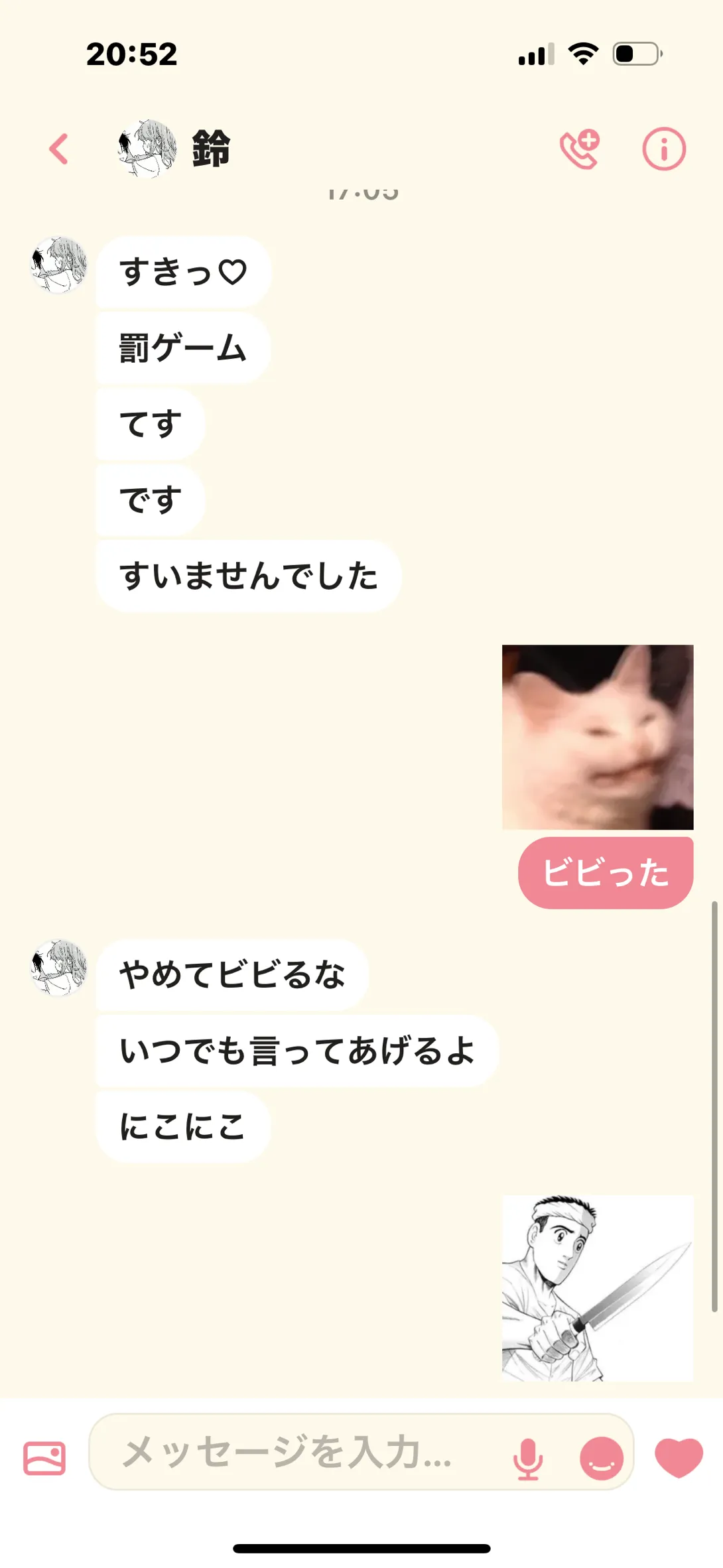The image size is (723, 1568).
Task: Go back from the chat with 鈴
Action: click(x=58, y=149)
